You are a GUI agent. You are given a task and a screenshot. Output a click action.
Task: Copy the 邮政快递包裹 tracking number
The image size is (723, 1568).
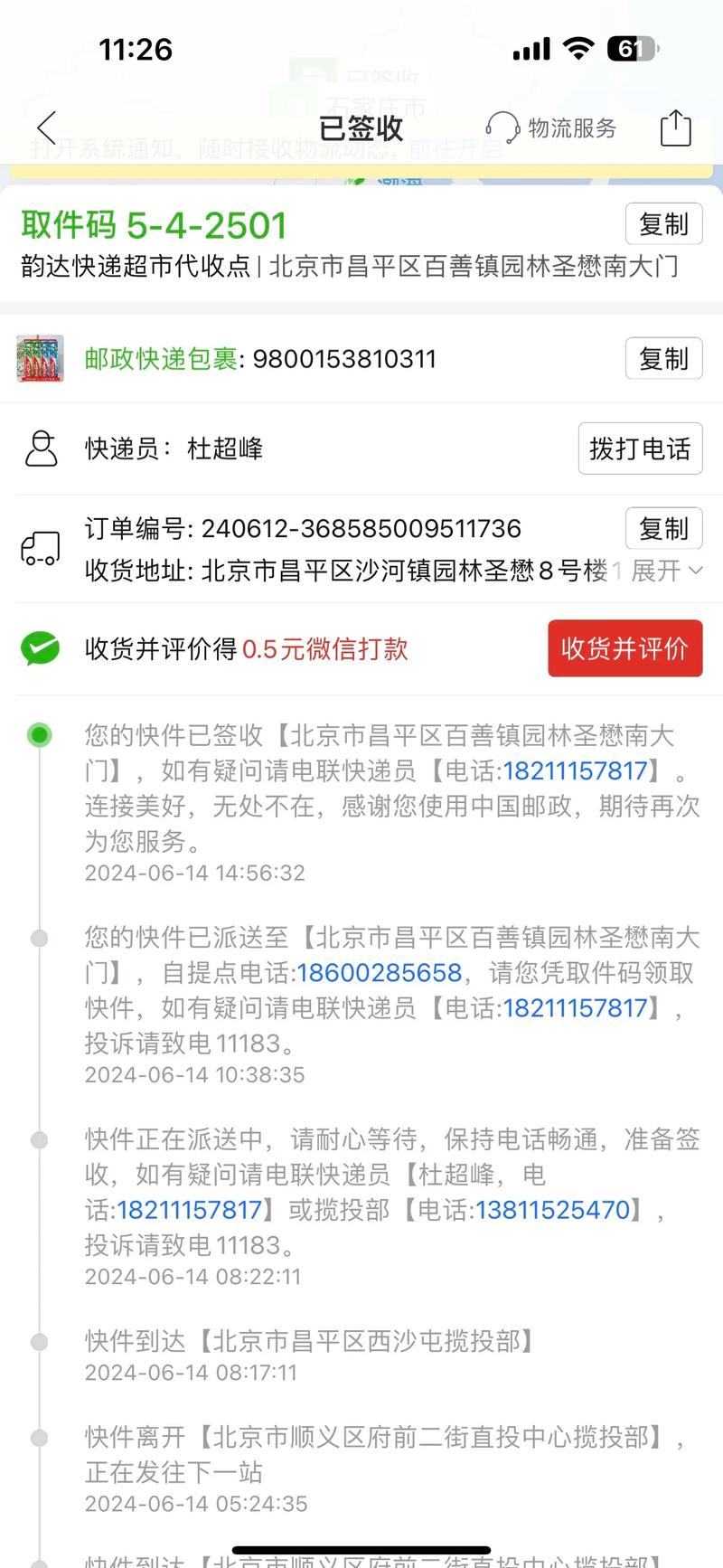click(663, 359)
